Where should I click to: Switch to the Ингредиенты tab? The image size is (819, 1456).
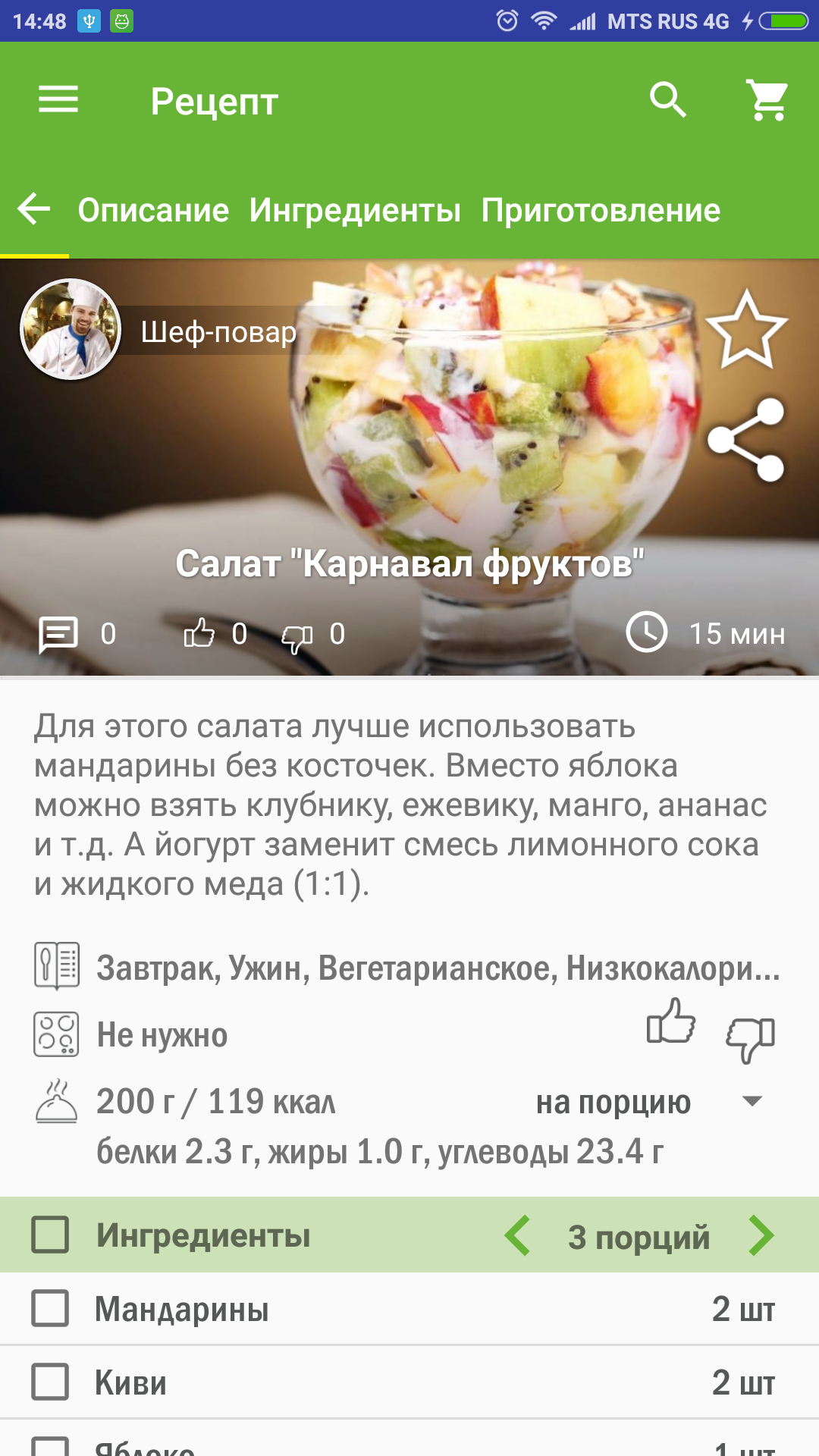[355, 210]
